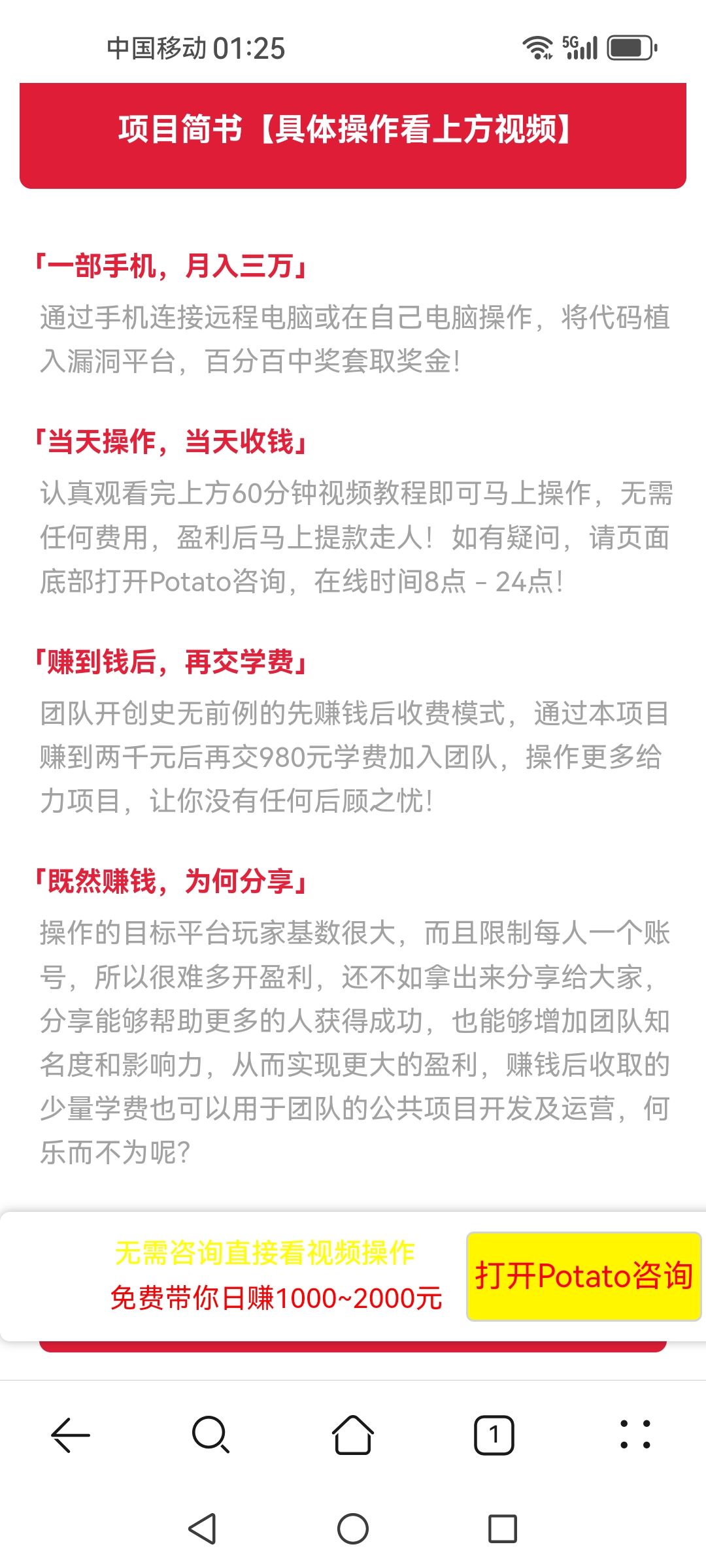Viewport: 706px width, 1568px height.
Task: Tap the yellow 打开Potato咨询 button
Action: 584,1276
